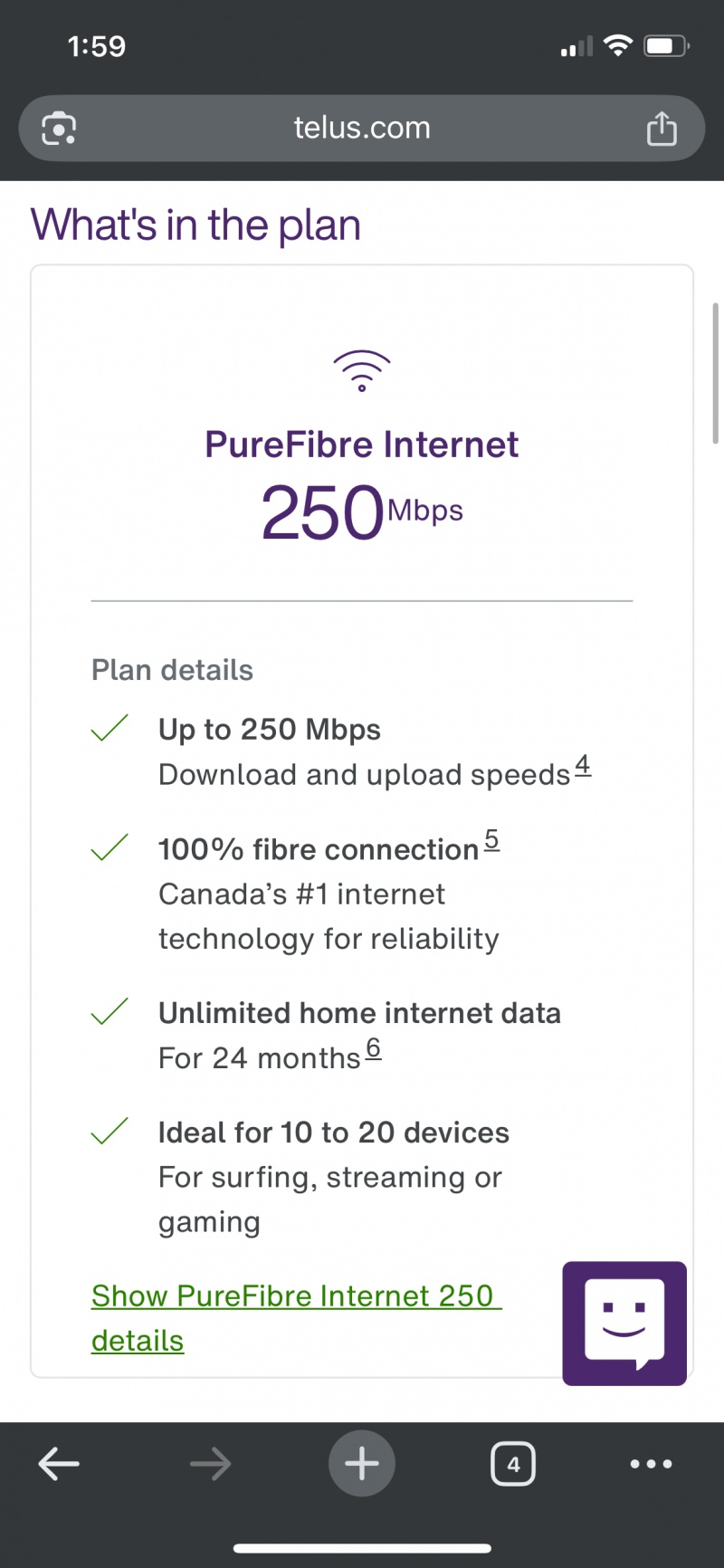
Task: Show PureFibre Internet 250 details
Action: click(x=296, y=1318)
